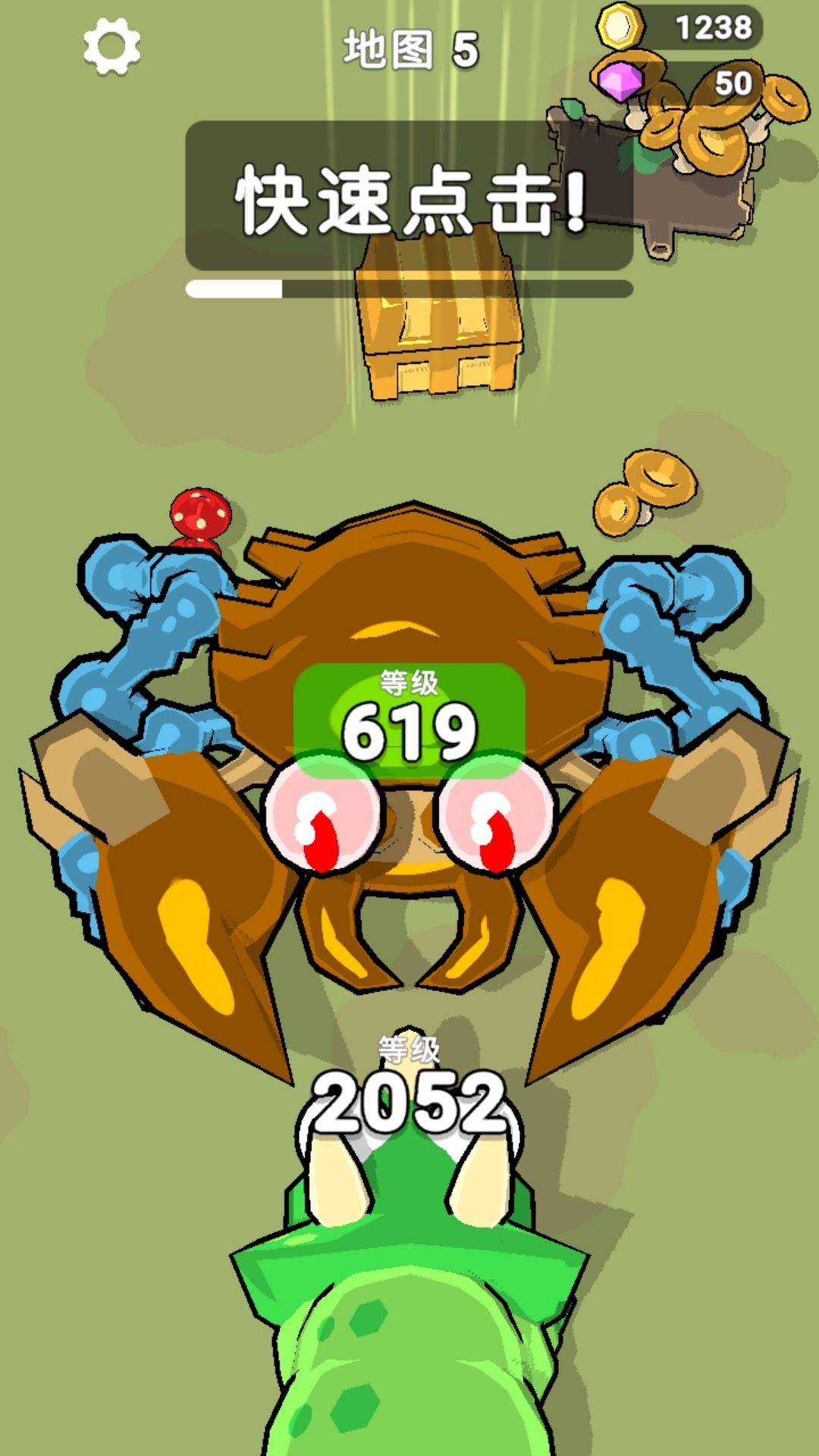Open the settings gear icon
Screen dimensions: 819x1456
[x=112, y=47]
